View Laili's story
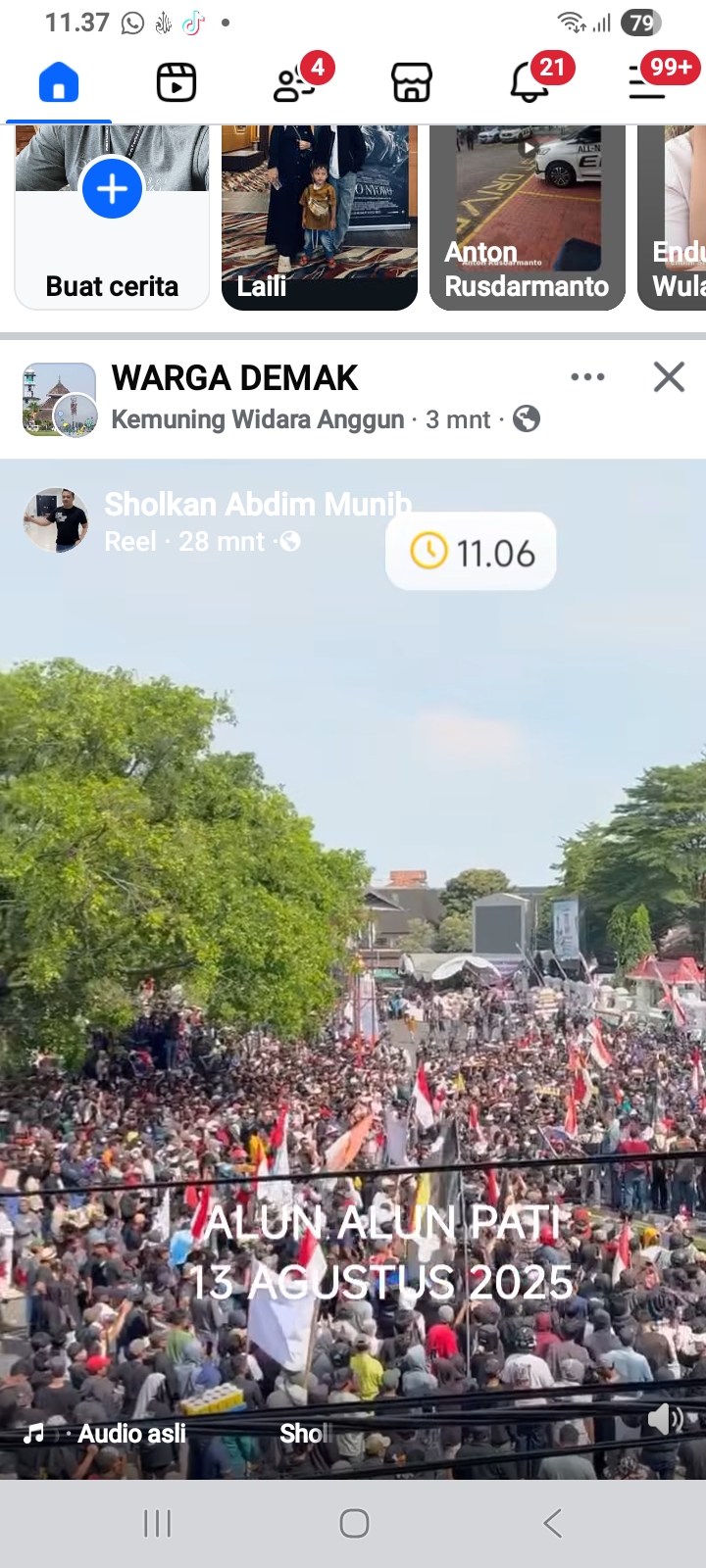The image size is (706, 1568). tap(320, 218)
